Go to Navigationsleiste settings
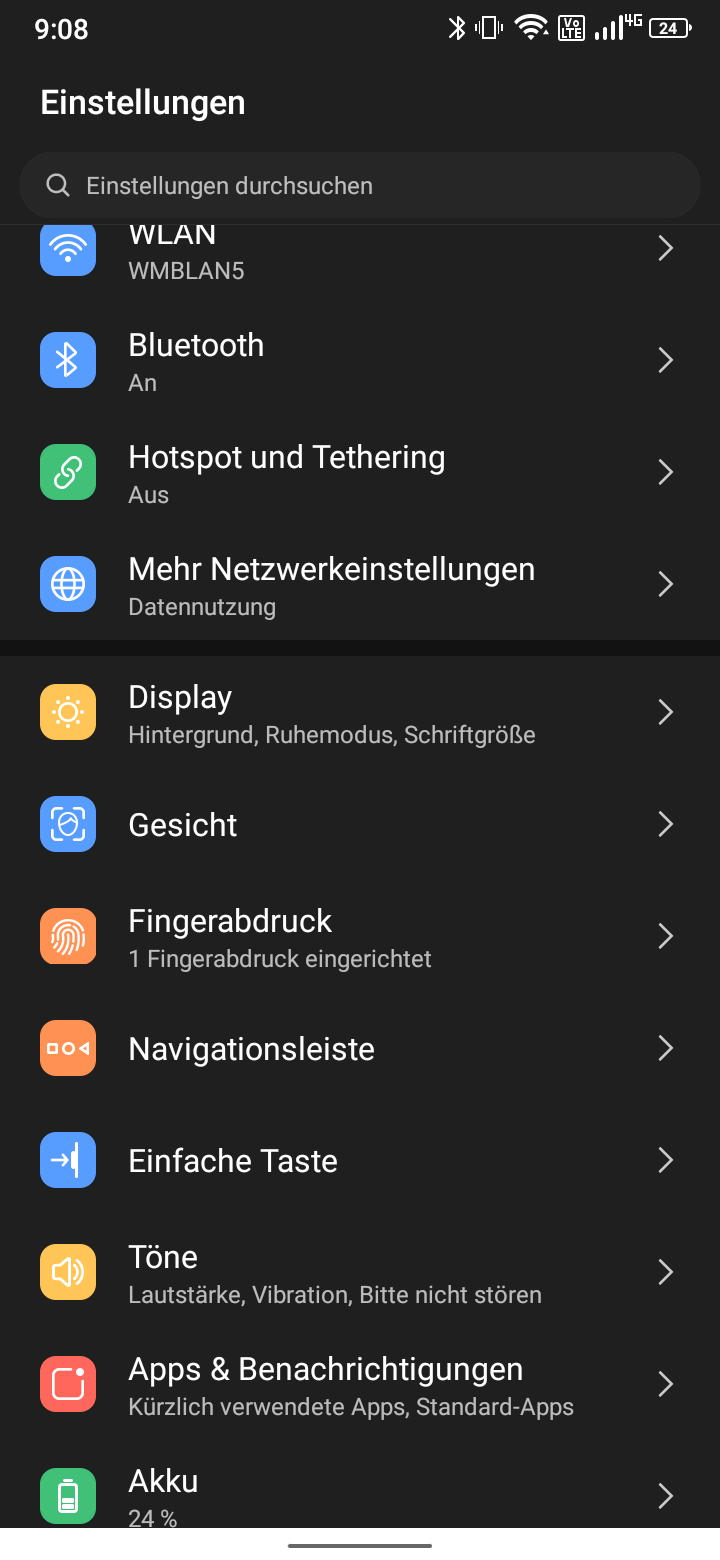The height and width of the screenshot is (1560, 720). [x=360, y=1048]
